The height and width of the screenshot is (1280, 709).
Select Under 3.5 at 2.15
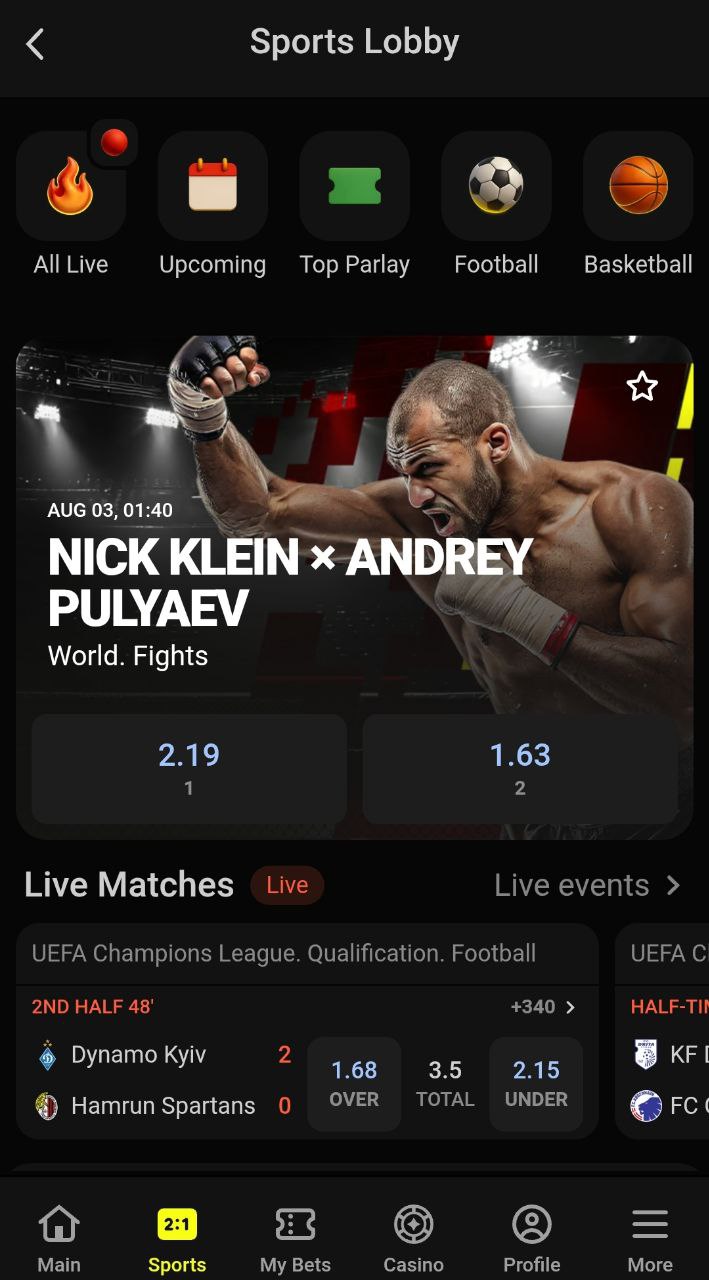(x=536, y=1084)
